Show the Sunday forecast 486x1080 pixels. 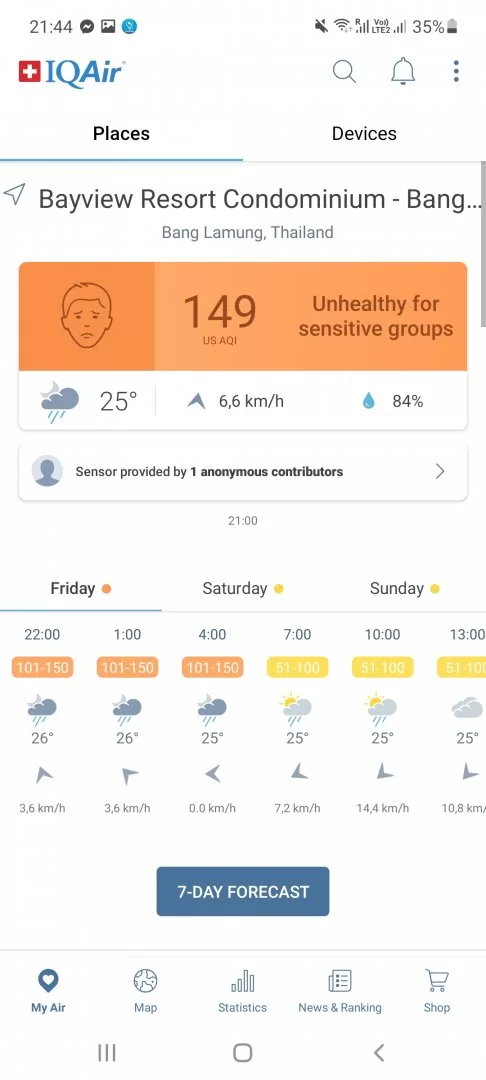pos(405,589)
